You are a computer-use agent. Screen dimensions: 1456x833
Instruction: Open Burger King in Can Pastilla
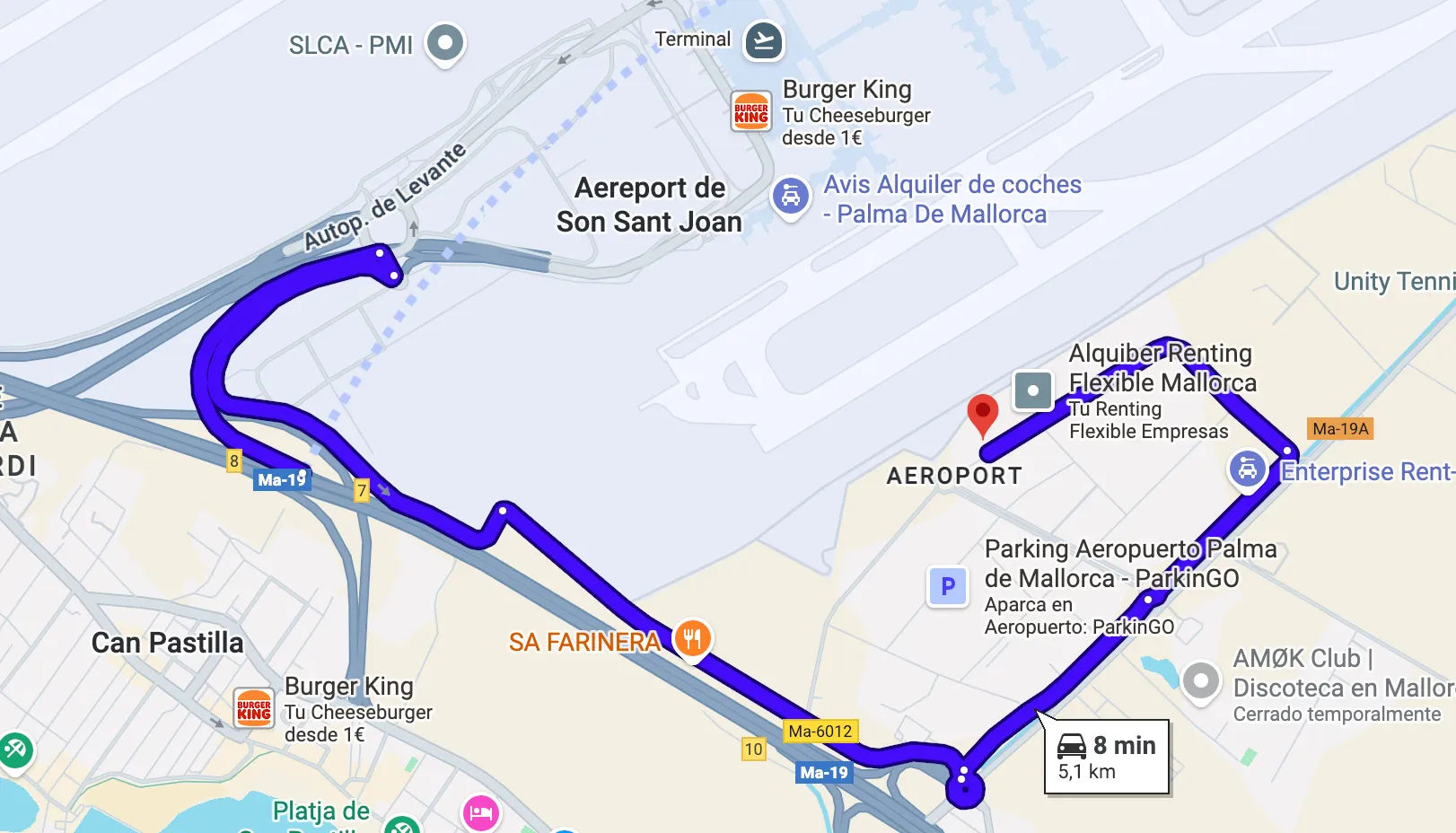point(253,709)
